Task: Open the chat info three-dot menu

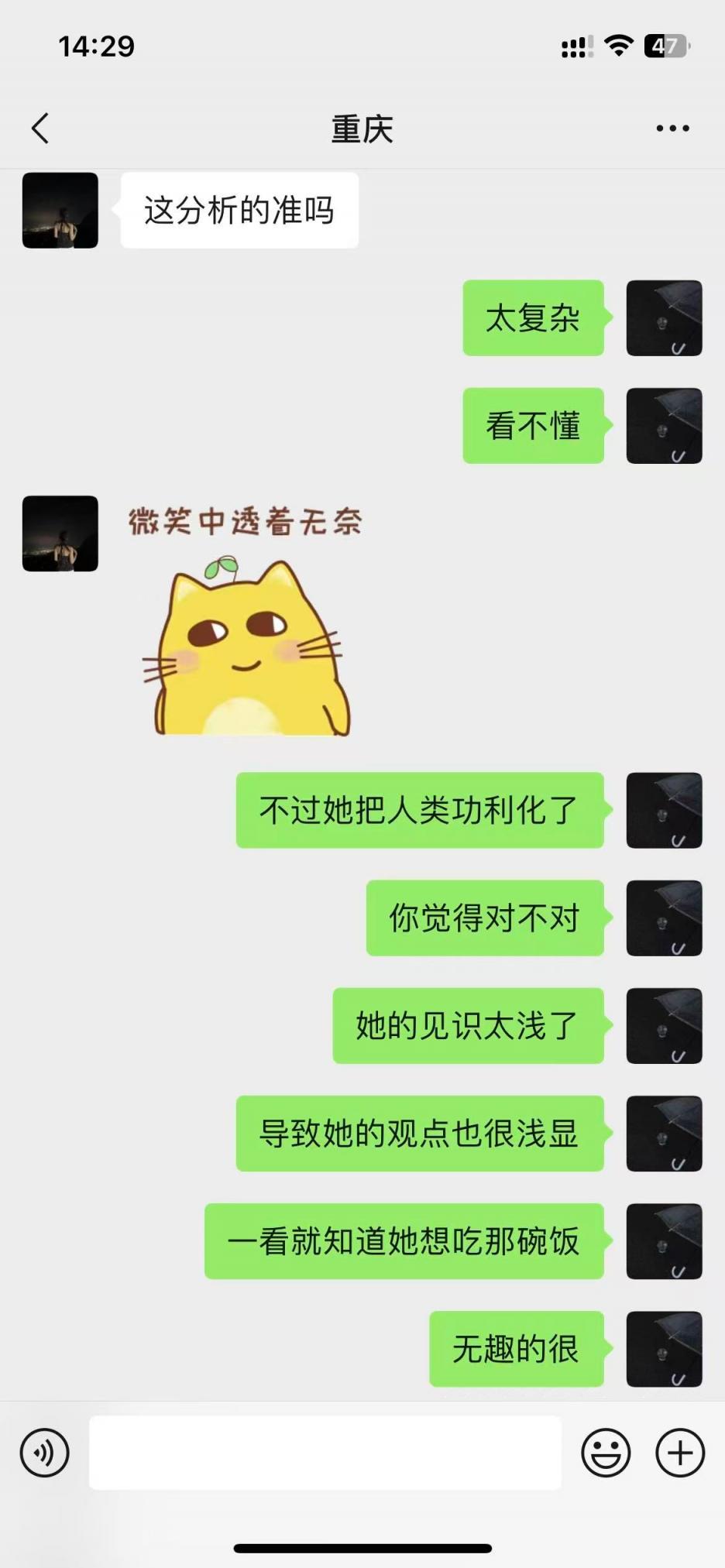Action: pyautogui.click(x=672, y=129)
